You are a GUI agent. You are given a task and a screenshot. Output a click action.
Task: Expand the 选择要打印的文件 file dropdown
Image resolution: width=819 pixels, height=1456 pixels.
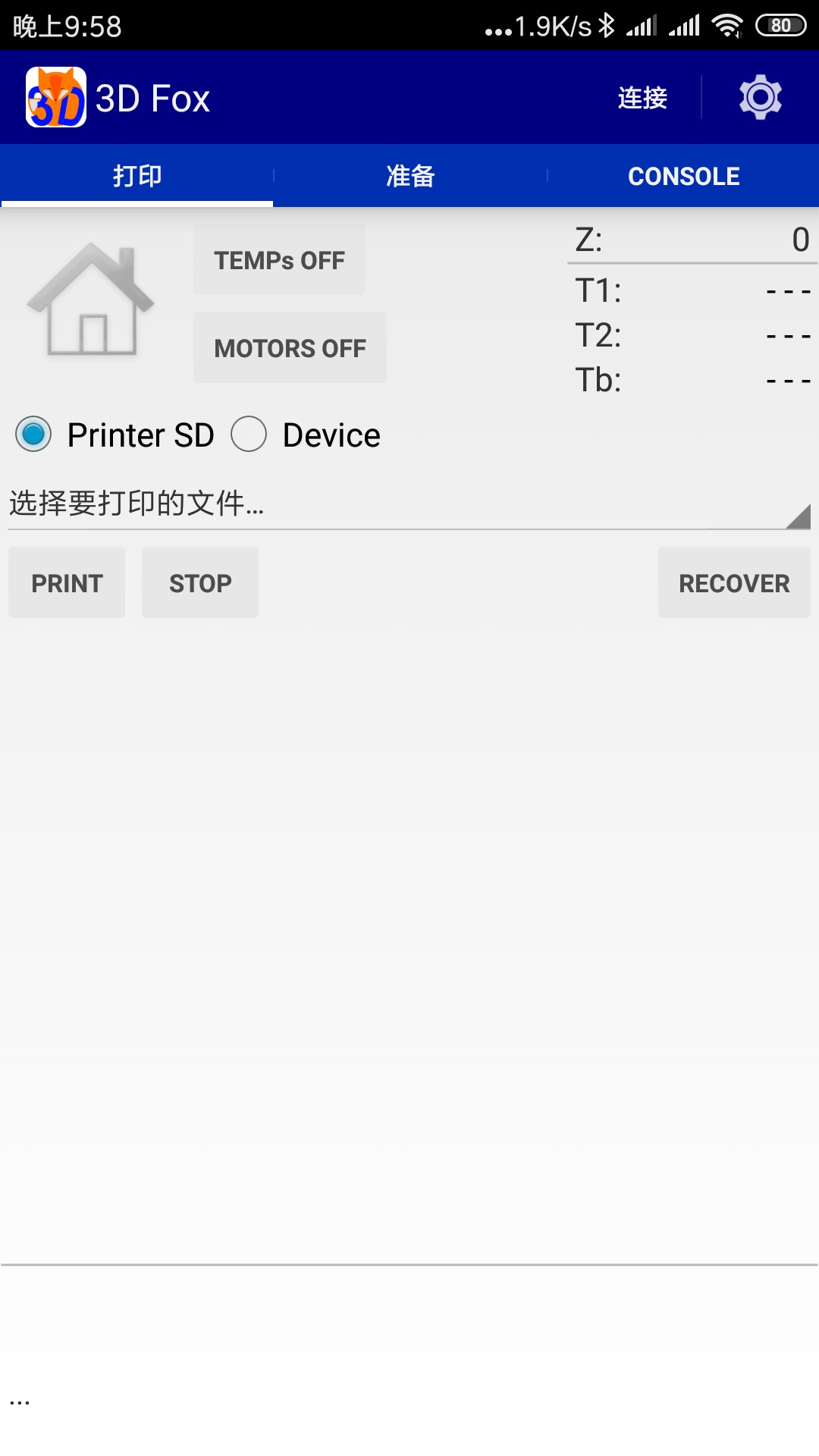tap(409, 504)
